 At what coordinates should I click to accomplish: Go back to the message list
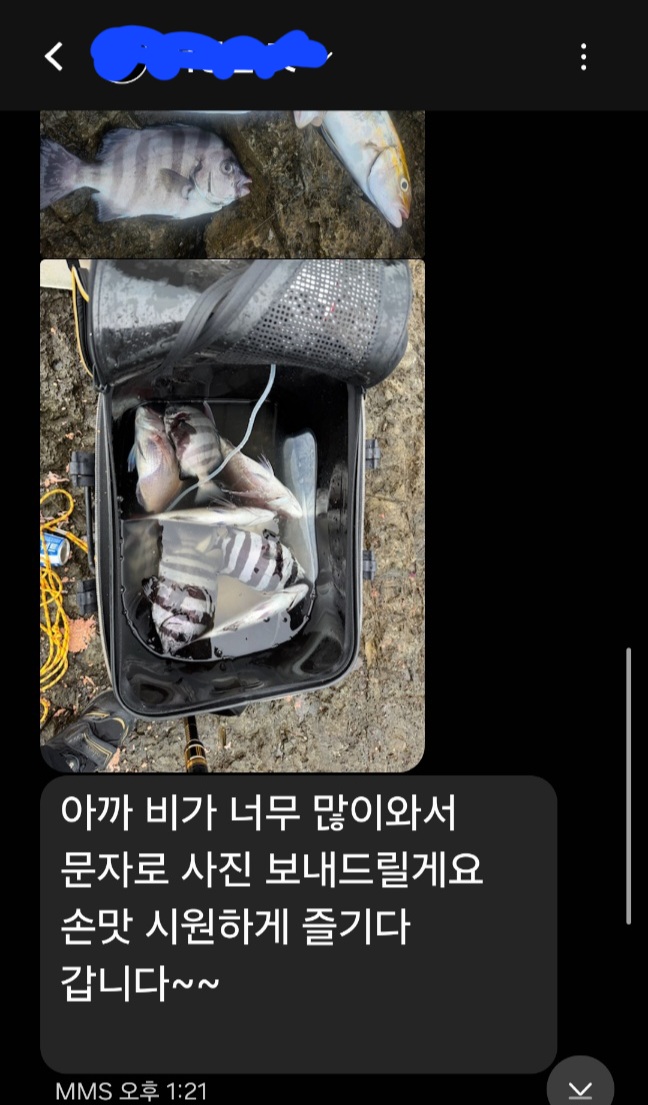pos(54,56)
